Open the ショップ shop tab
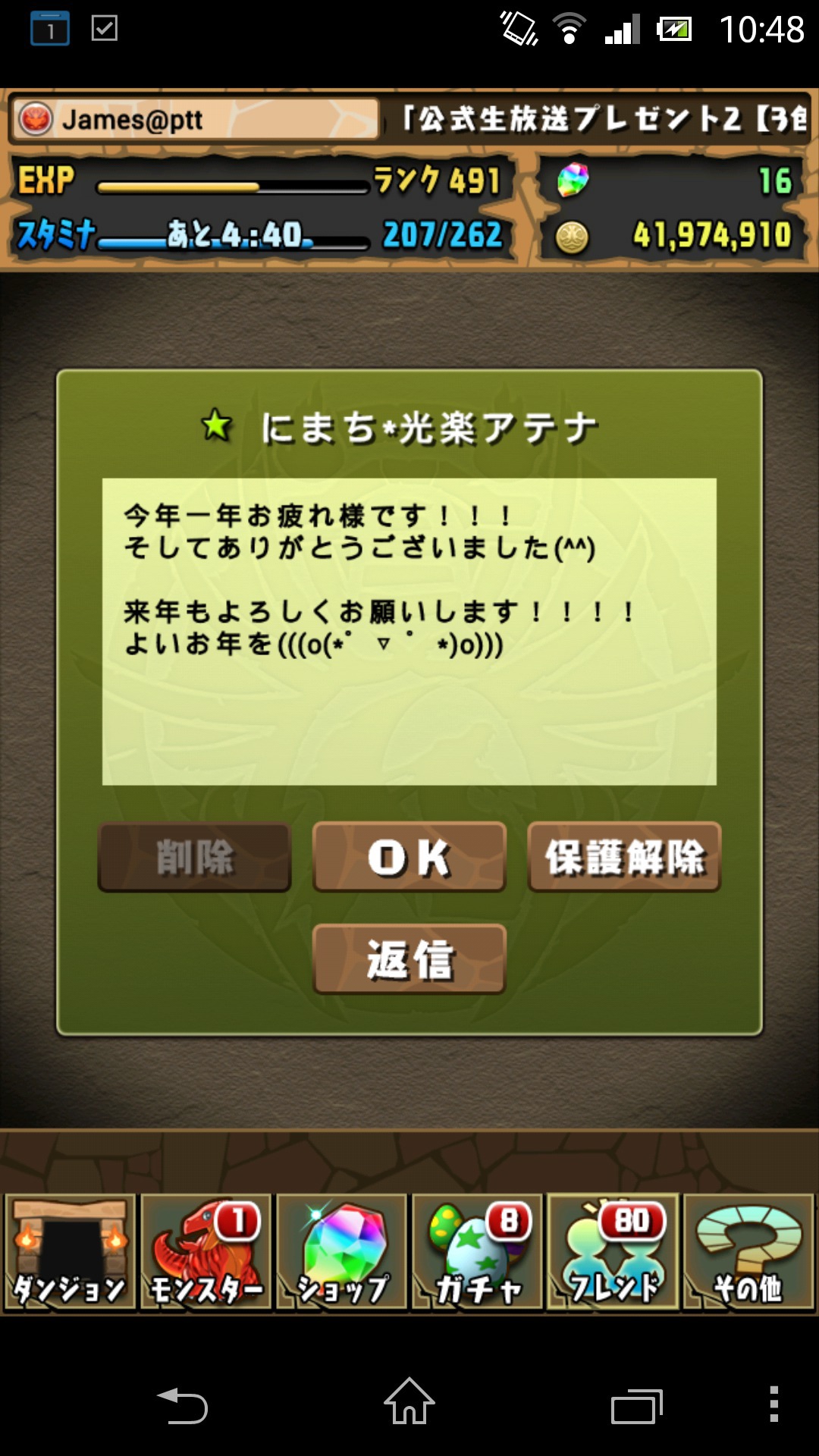Screen dimensions: 819x1456 click(341, 1252)
